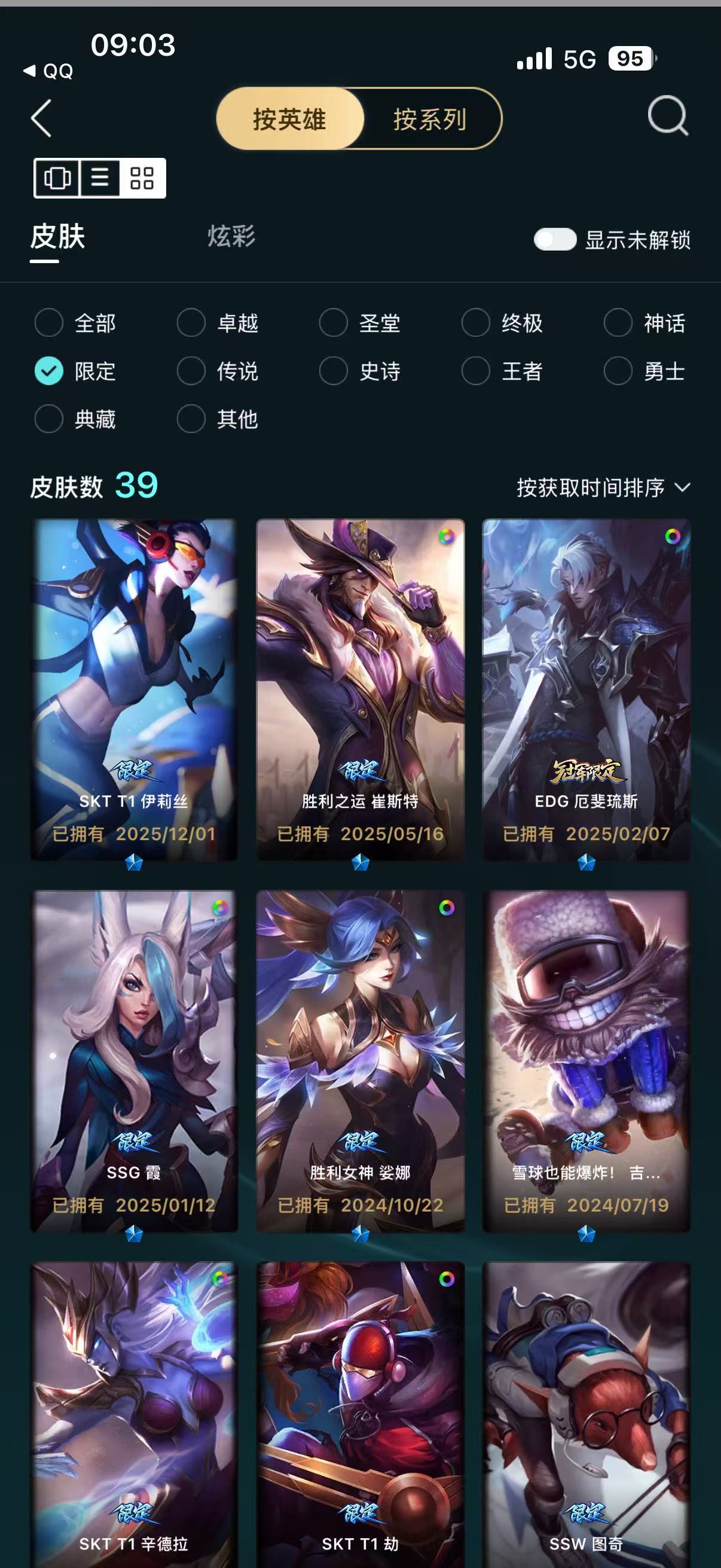Toggle the 显示未解锁 switch
The image size is (721, 1568).
555,240
